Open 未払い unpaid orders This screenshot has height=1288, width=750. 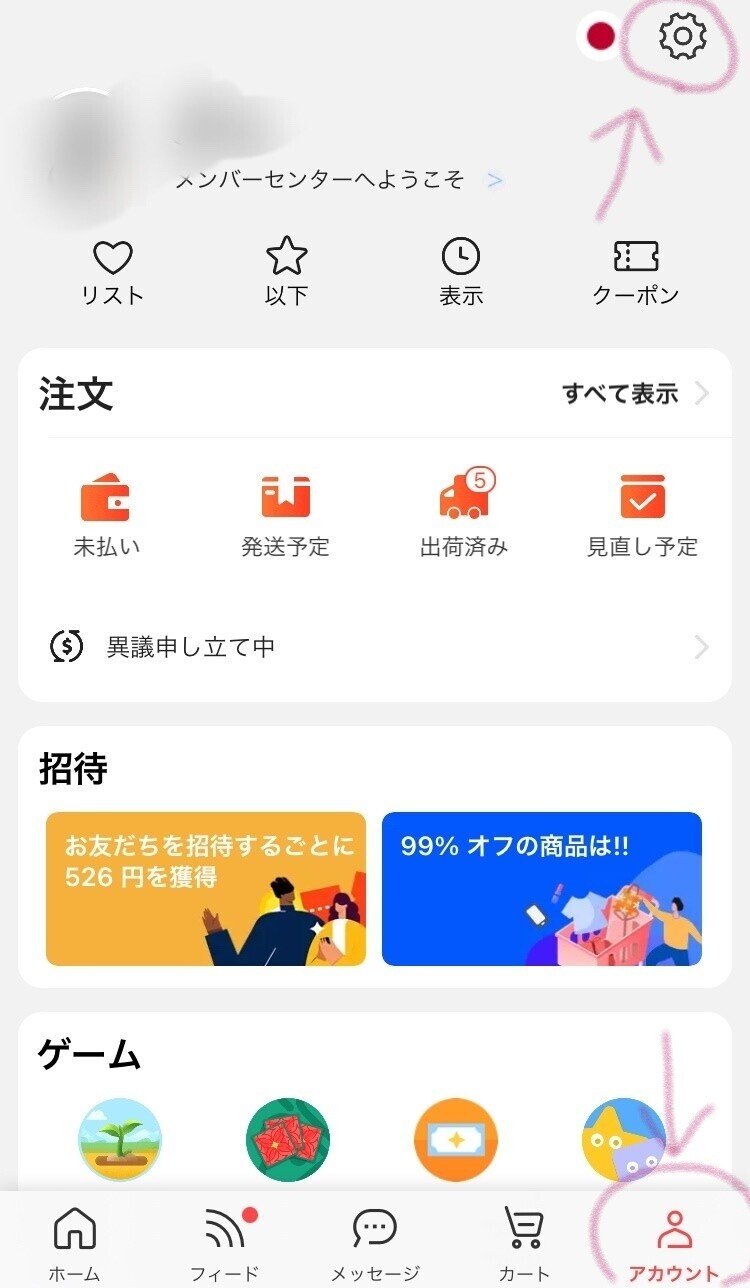106,516
